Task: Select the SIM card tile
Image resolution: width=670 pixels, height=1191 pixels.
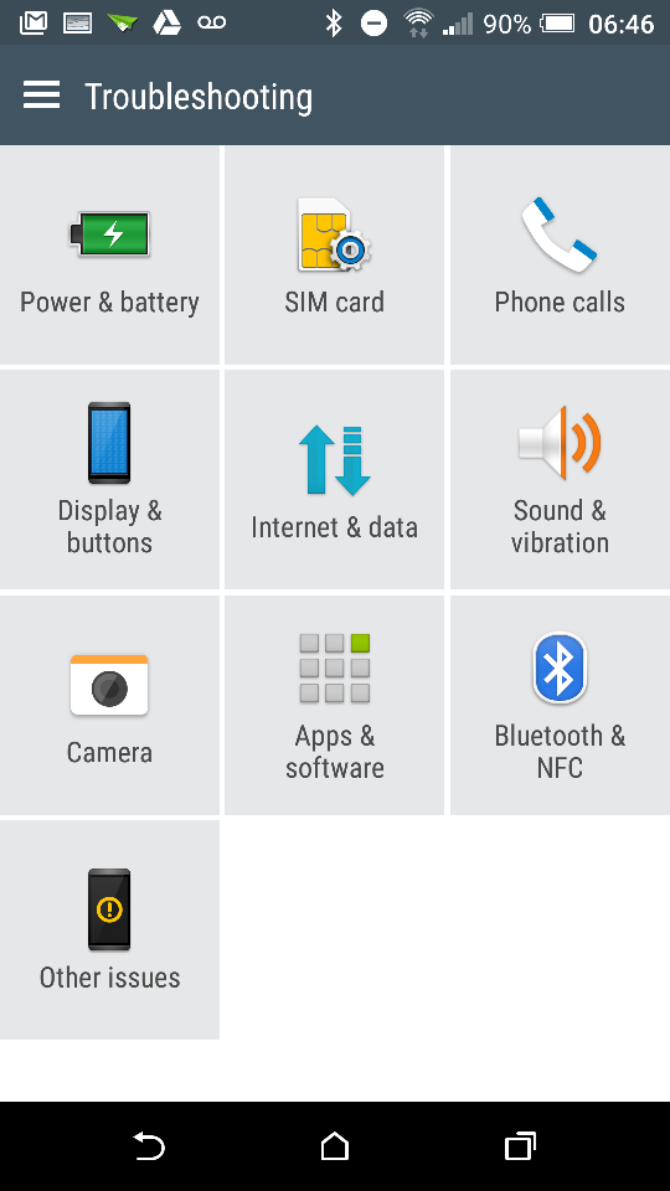Action: coord(334,255)
